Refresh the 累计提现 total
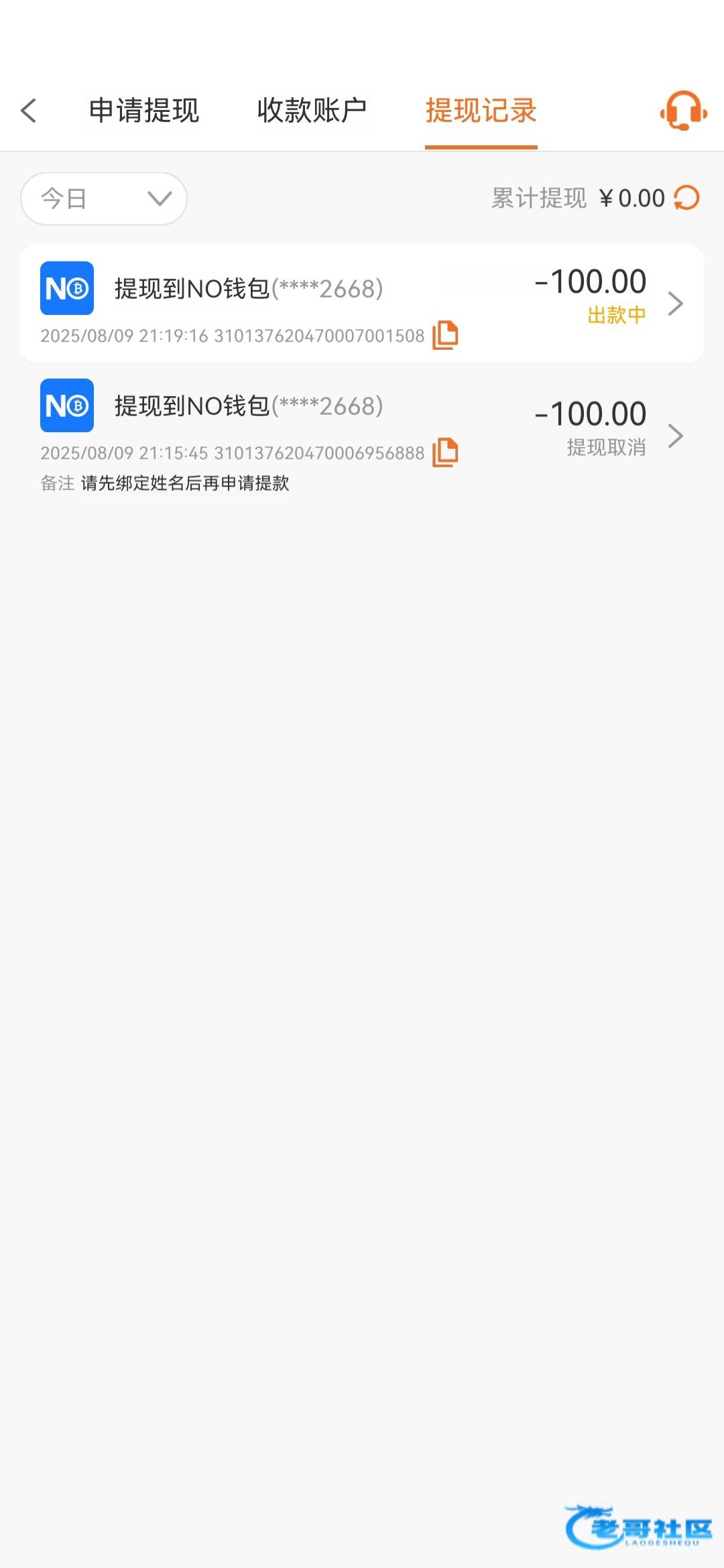This screenshot has width=724, height=1568. [686, 198]
